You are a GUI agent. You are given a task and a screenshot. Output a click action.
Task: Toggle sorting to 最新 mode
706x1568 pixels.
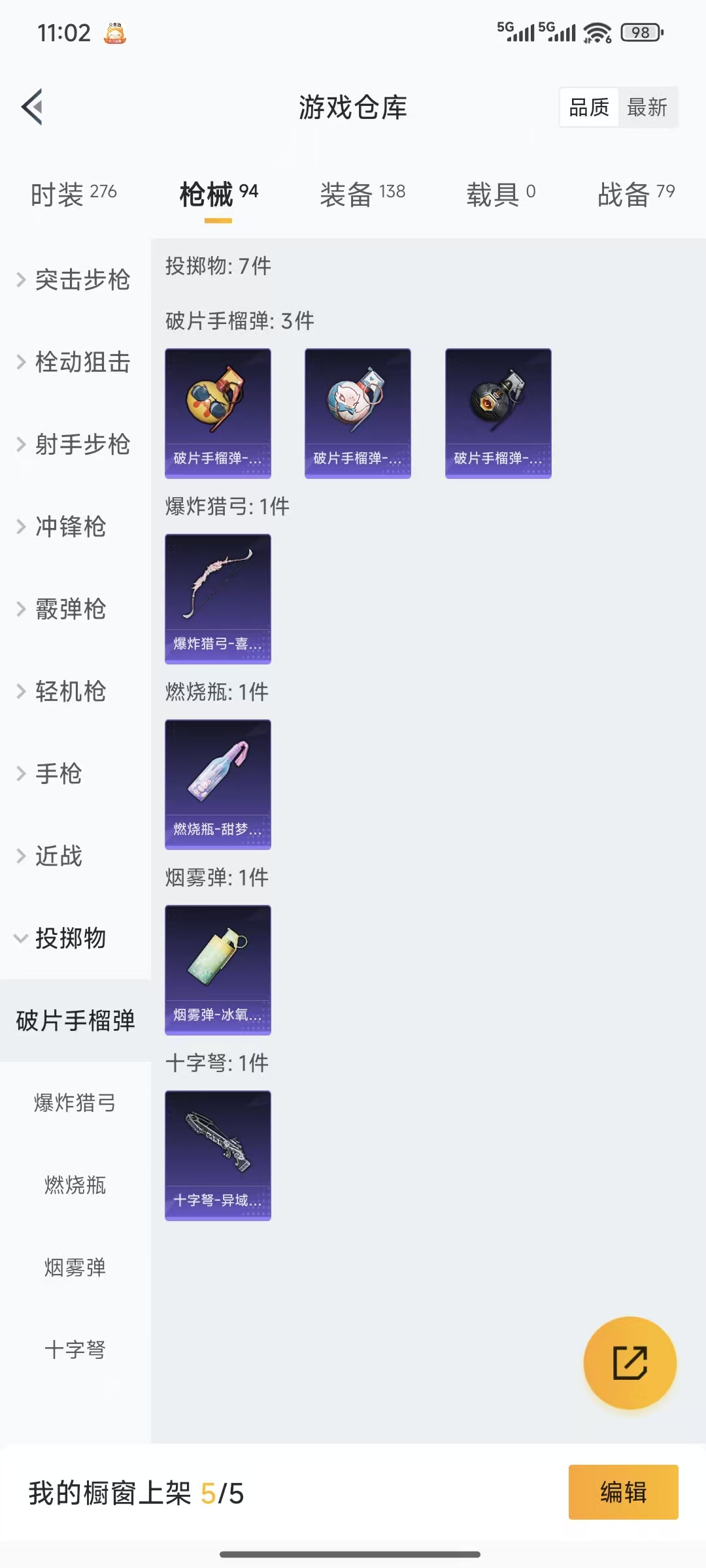648,106
